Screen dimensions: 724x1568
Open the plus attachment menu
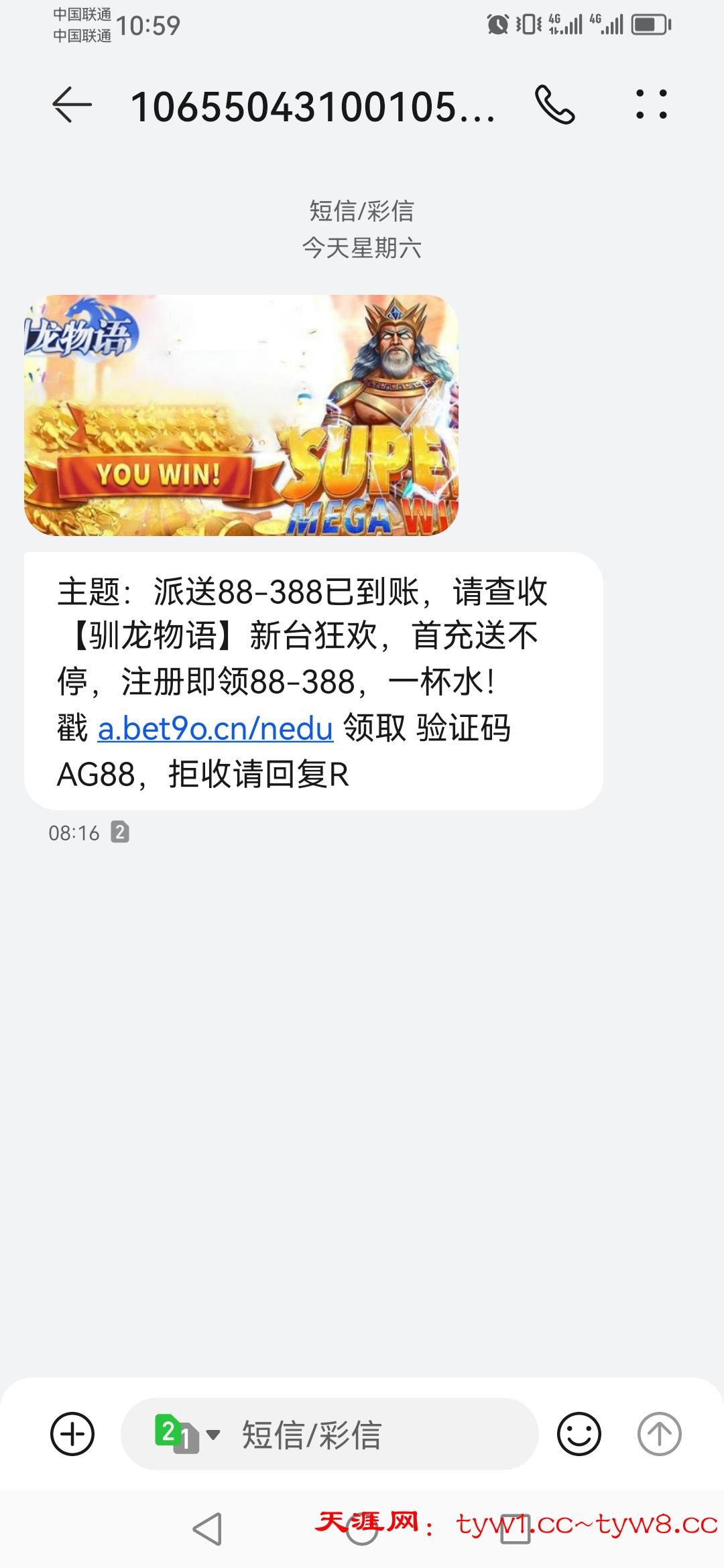(x=72, y=1434)
